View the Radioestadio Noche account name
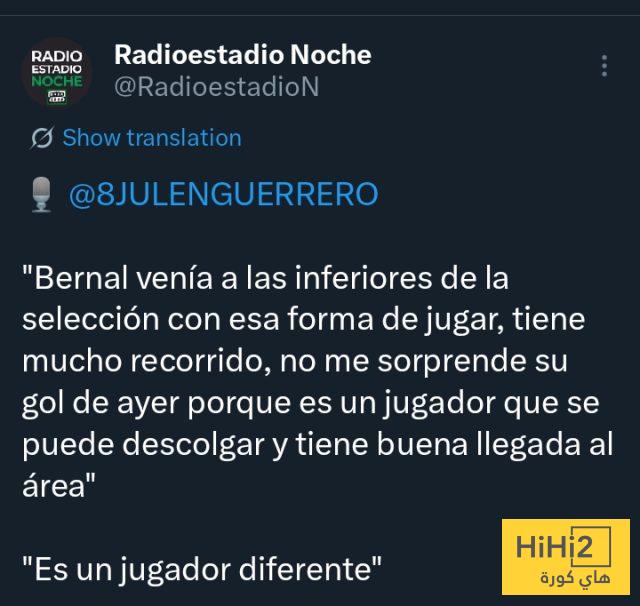 [242, 54]
